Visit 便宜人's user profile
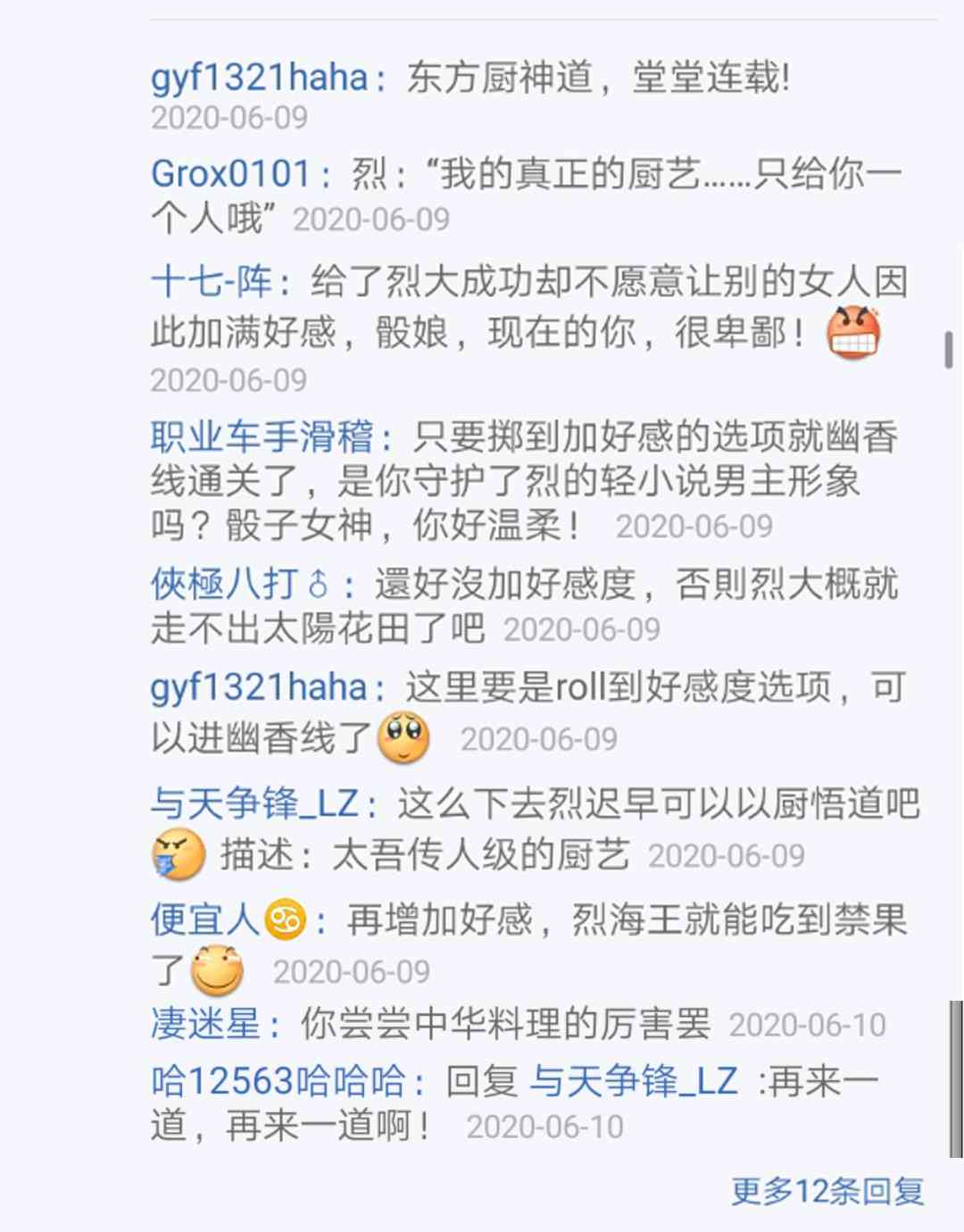 pos(229,919)
